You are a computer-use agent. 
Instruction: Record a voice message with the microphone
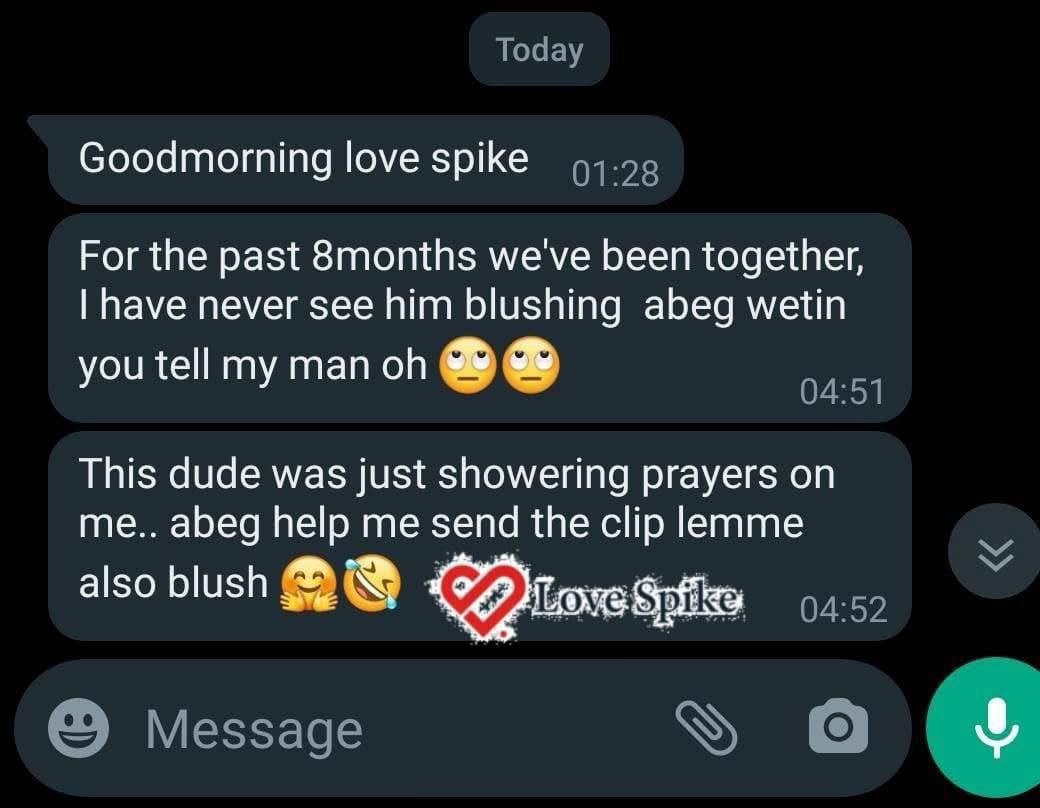990,727
